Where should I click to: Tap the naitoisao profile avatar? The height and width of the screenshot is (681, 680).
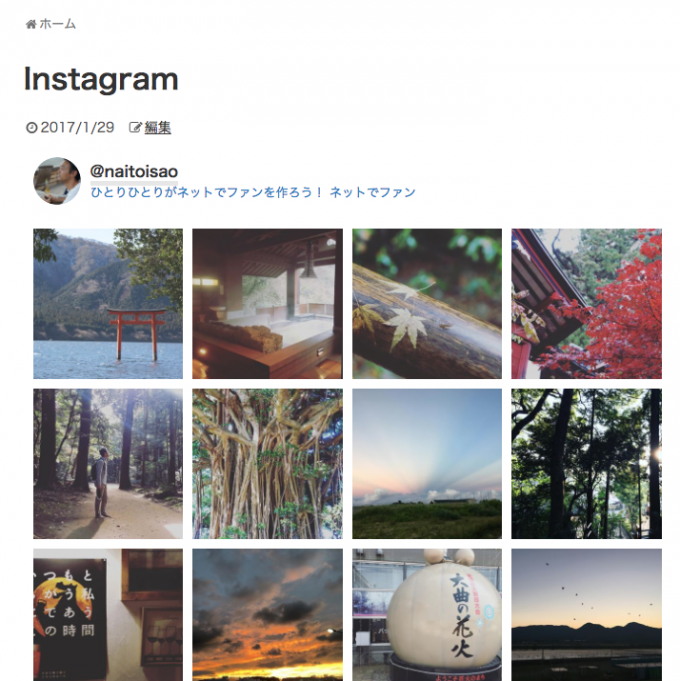tap(57, 181)
